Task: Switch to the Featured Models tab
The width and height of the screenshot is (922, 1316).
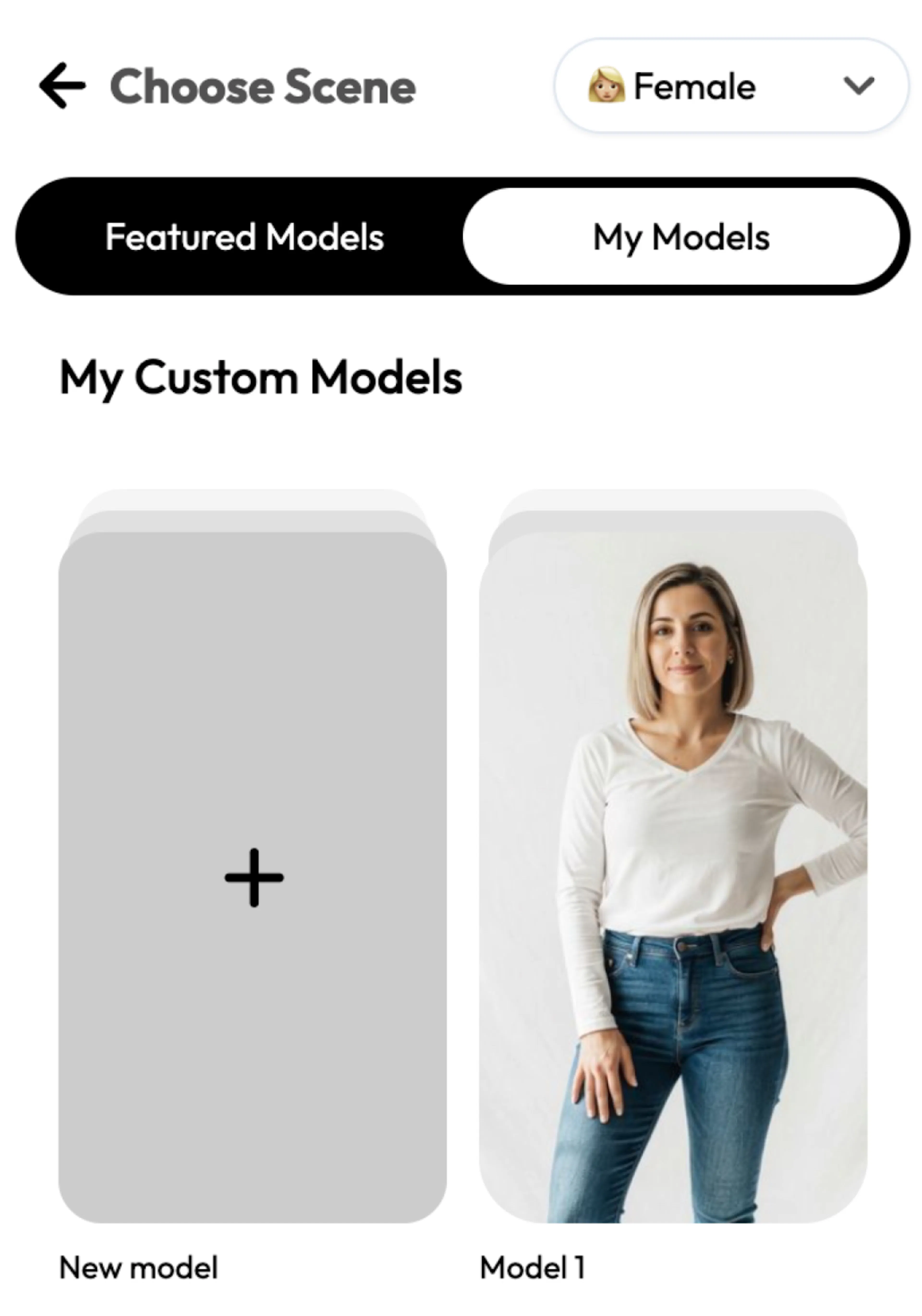Action: tap(244, 237)
